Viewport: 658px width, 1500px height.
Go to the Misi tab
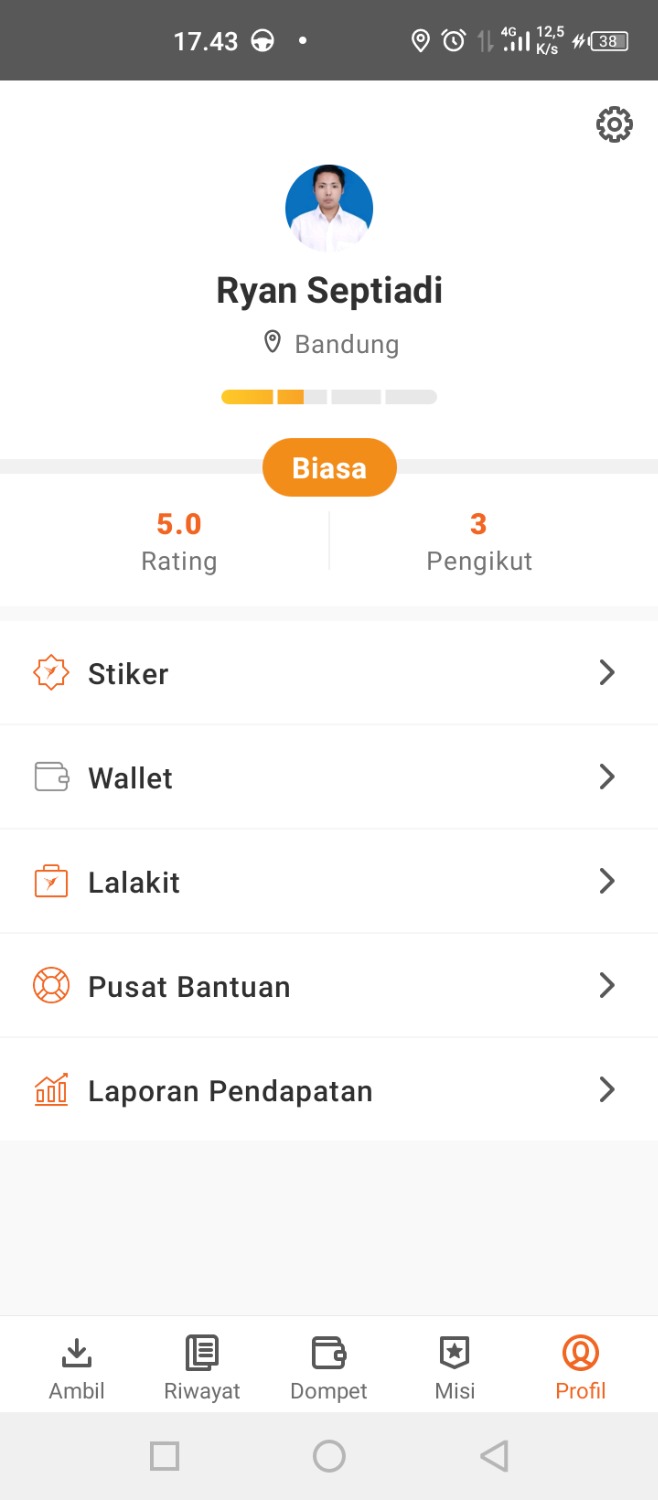(455, 1368)
